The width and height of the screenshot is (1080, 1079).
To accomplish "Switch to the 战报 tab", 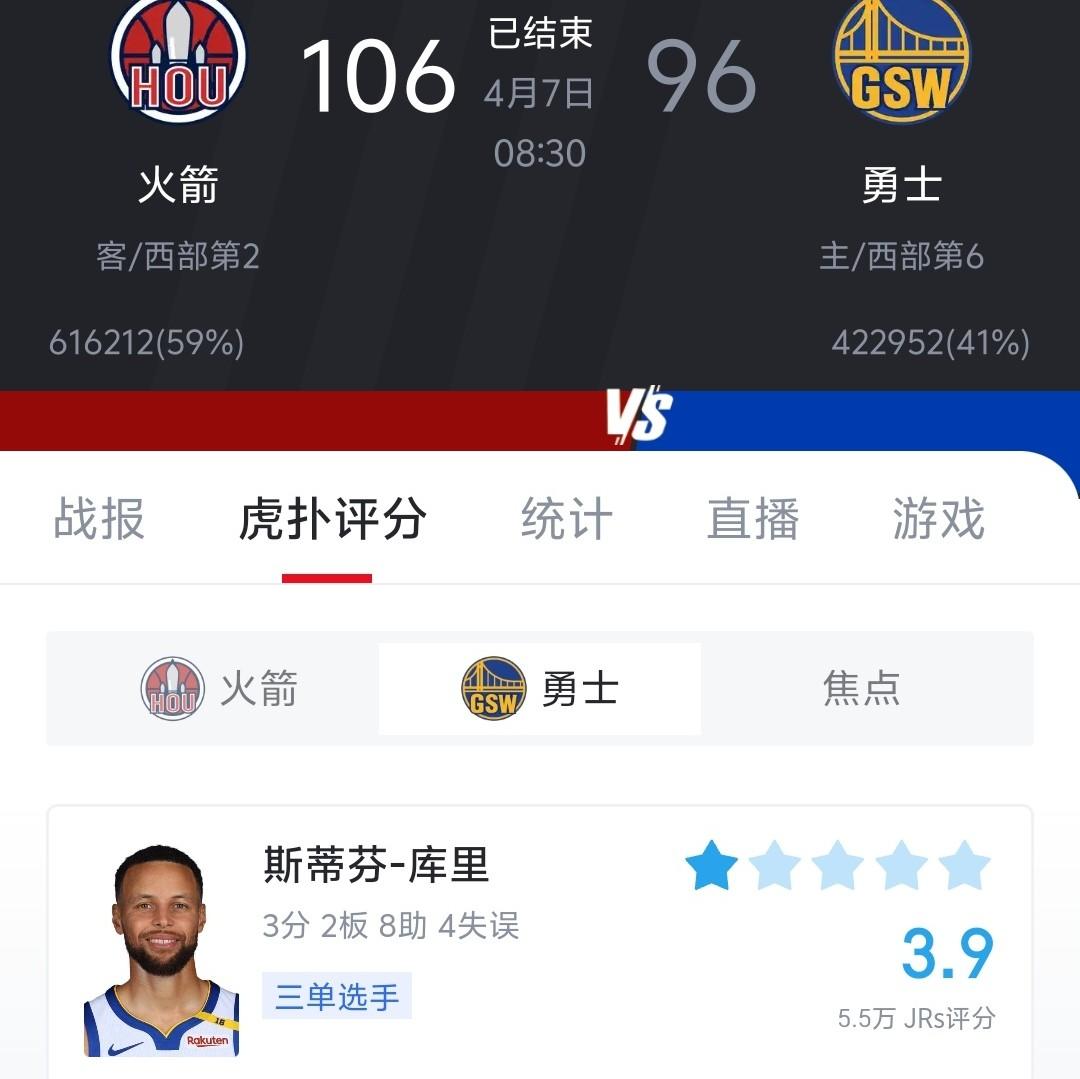I will pyautogui.click(x=99, y=520).
